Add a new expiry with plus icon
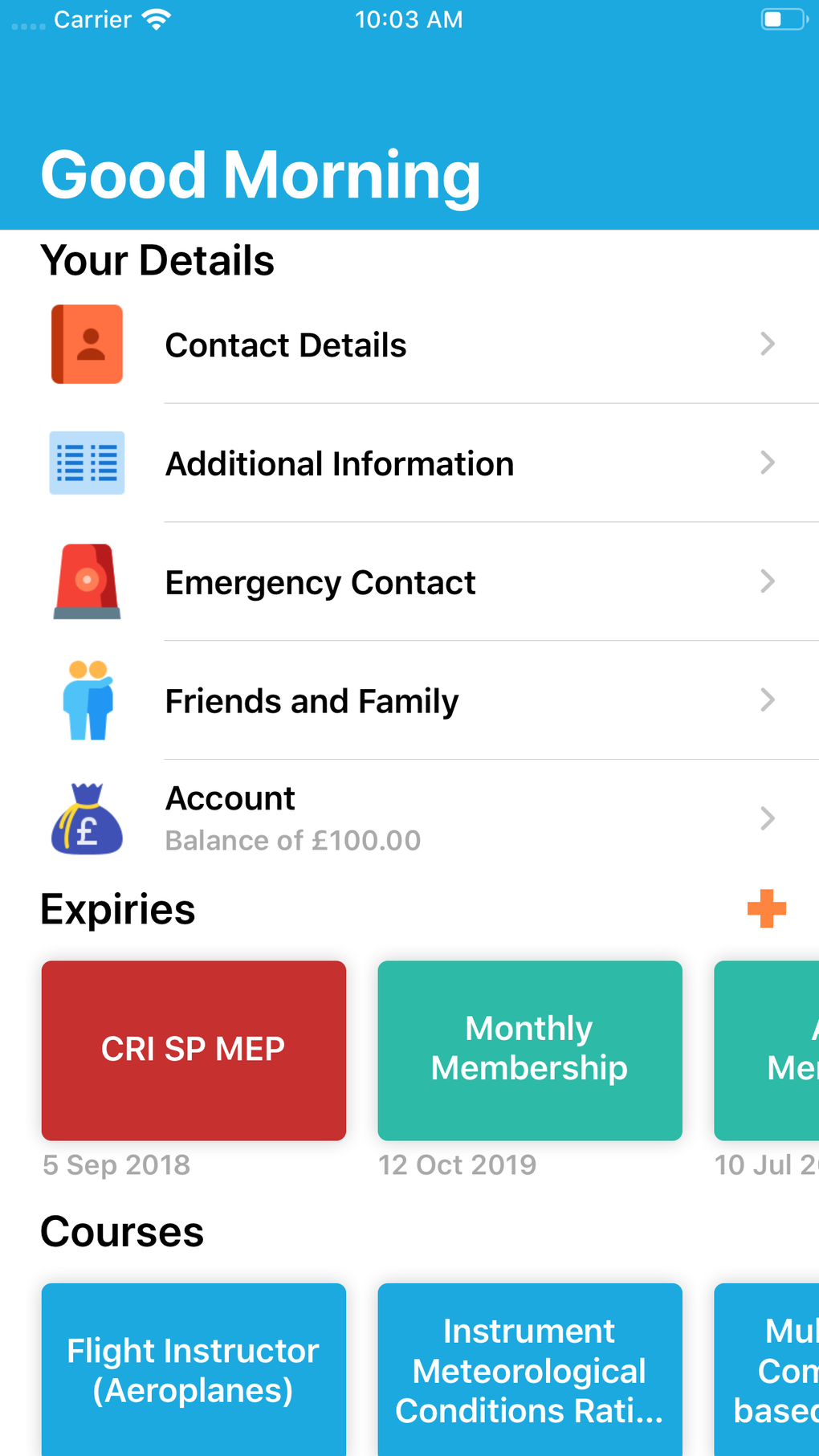 (x=766, y=909)
